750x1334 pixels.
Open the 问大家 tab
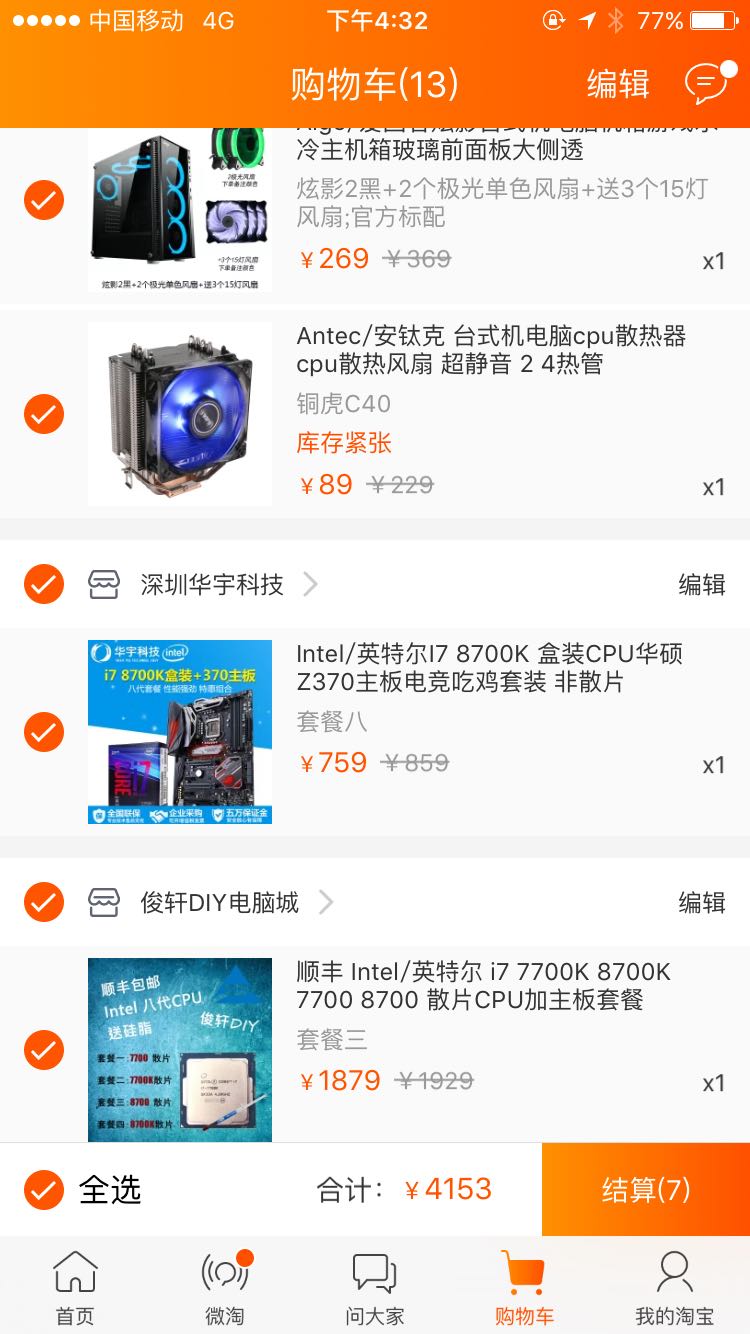375,1288
